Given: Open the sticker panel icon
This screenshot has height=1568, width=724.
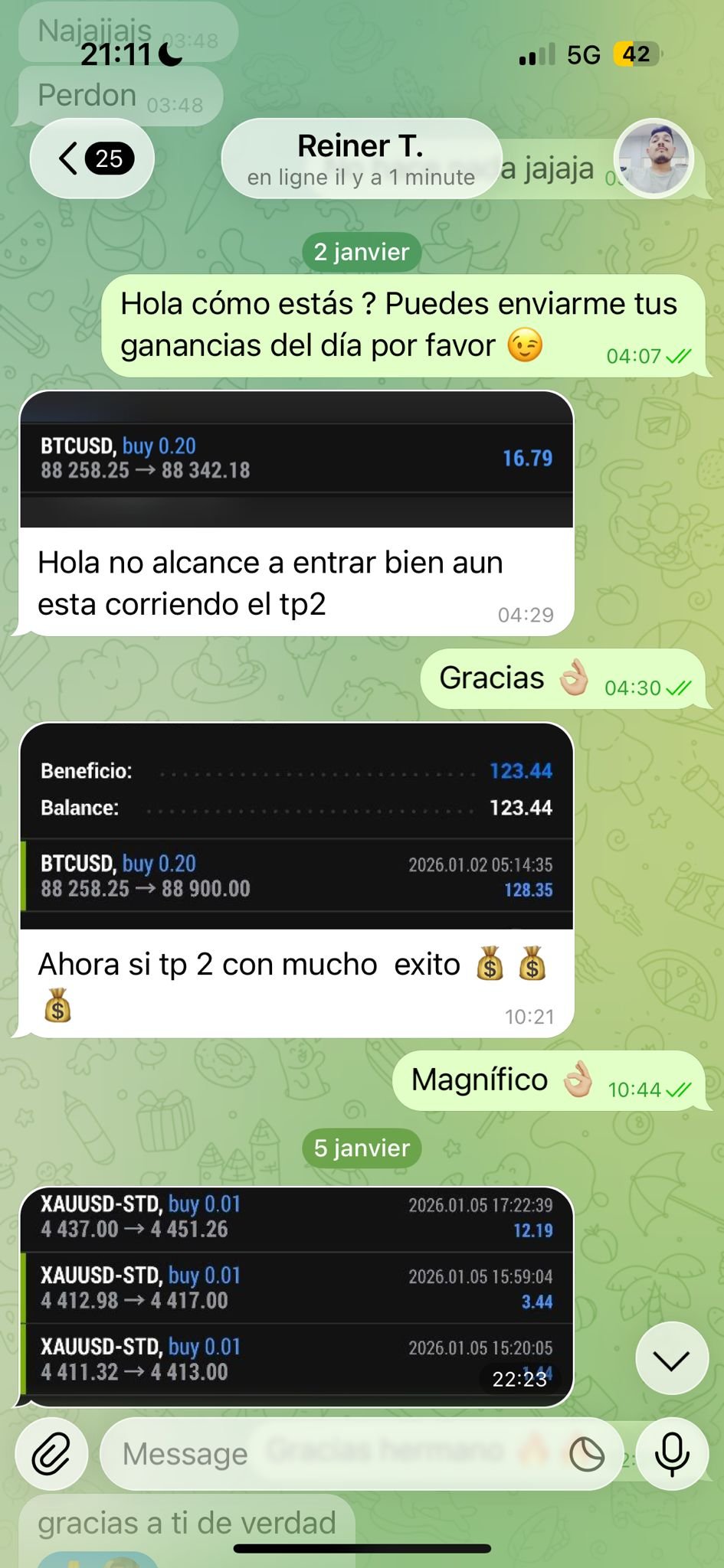Looking at the screenshot, I should pos(587,1454).
